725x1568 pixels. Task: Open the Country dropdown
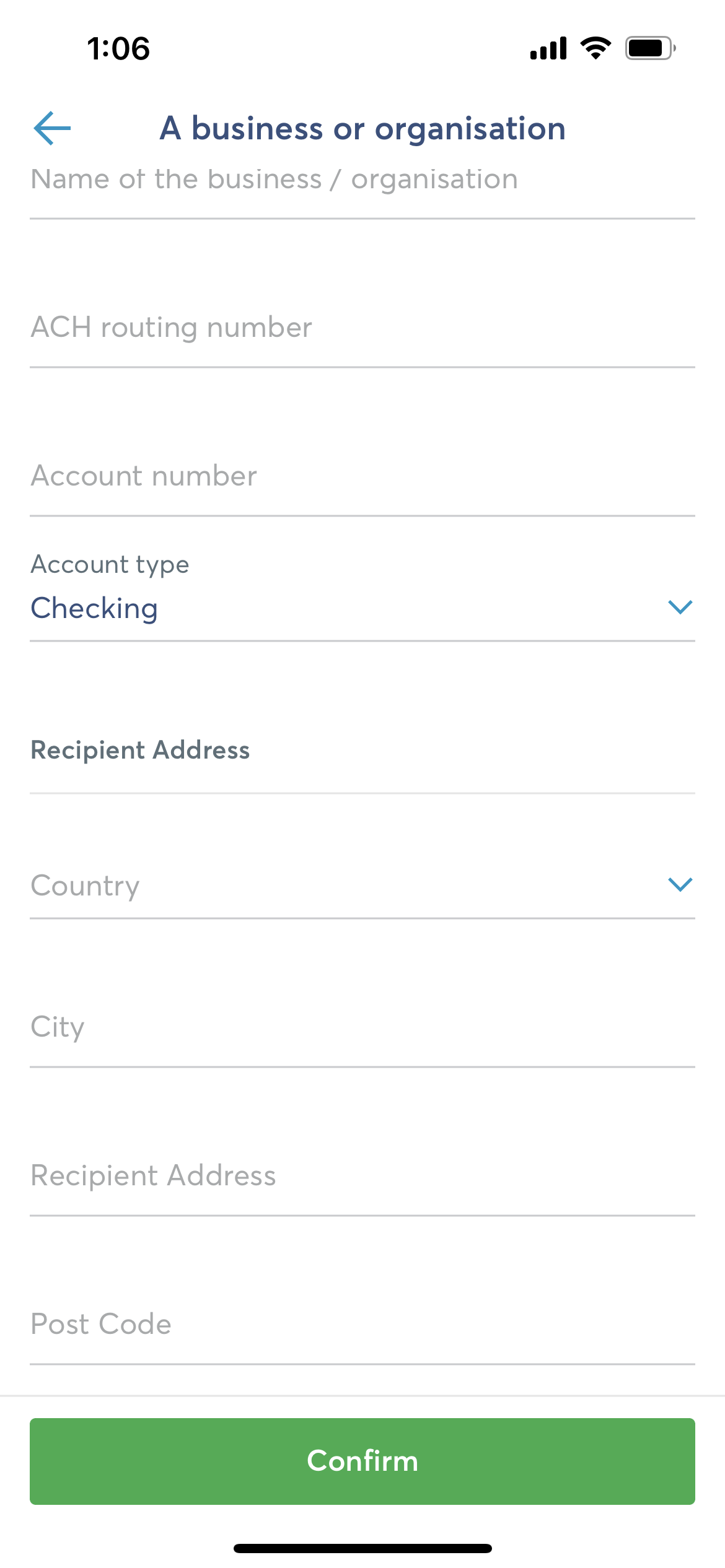tap(362, 886)
